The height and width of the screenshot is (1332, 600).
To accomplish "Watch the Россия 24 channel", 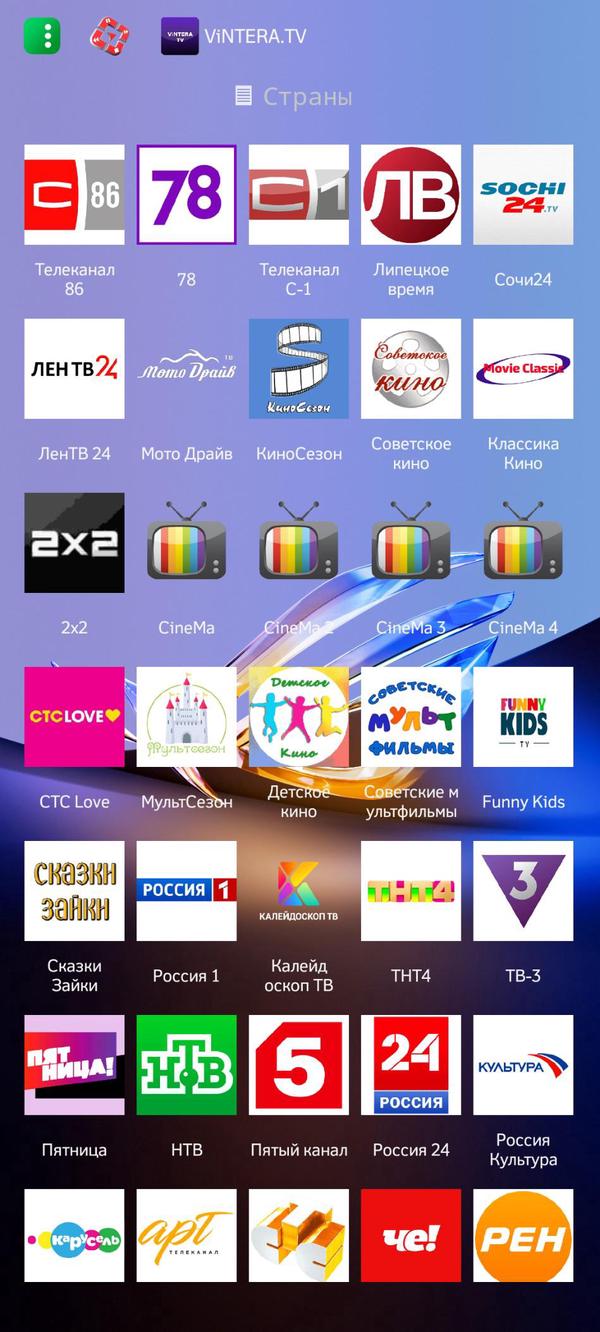I will click(411, 1065).
